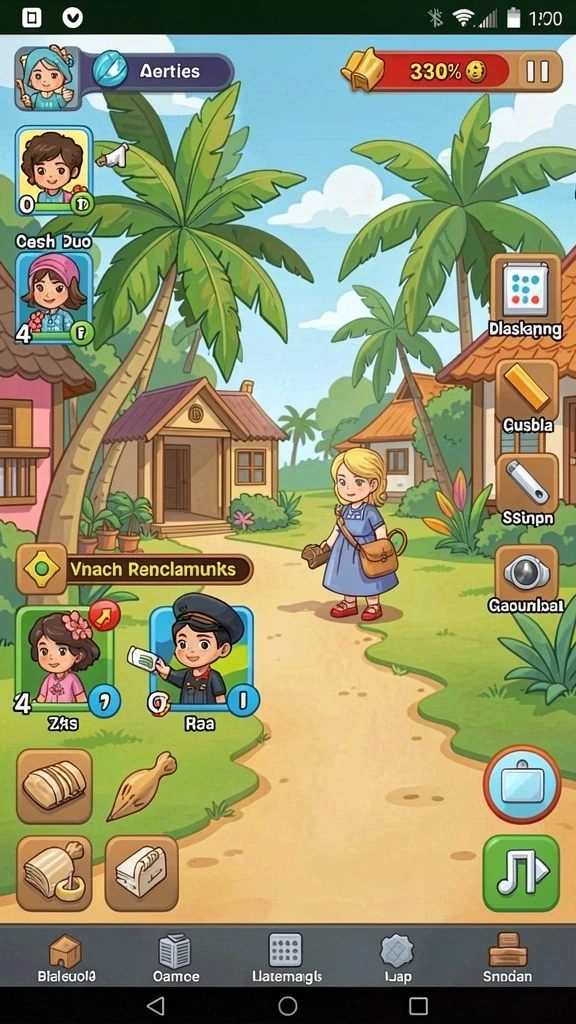This screenshot has width=576, height=1024.
Task: Pause the game with the pause button
Action: pyautogui.click(x=537, y=71)
